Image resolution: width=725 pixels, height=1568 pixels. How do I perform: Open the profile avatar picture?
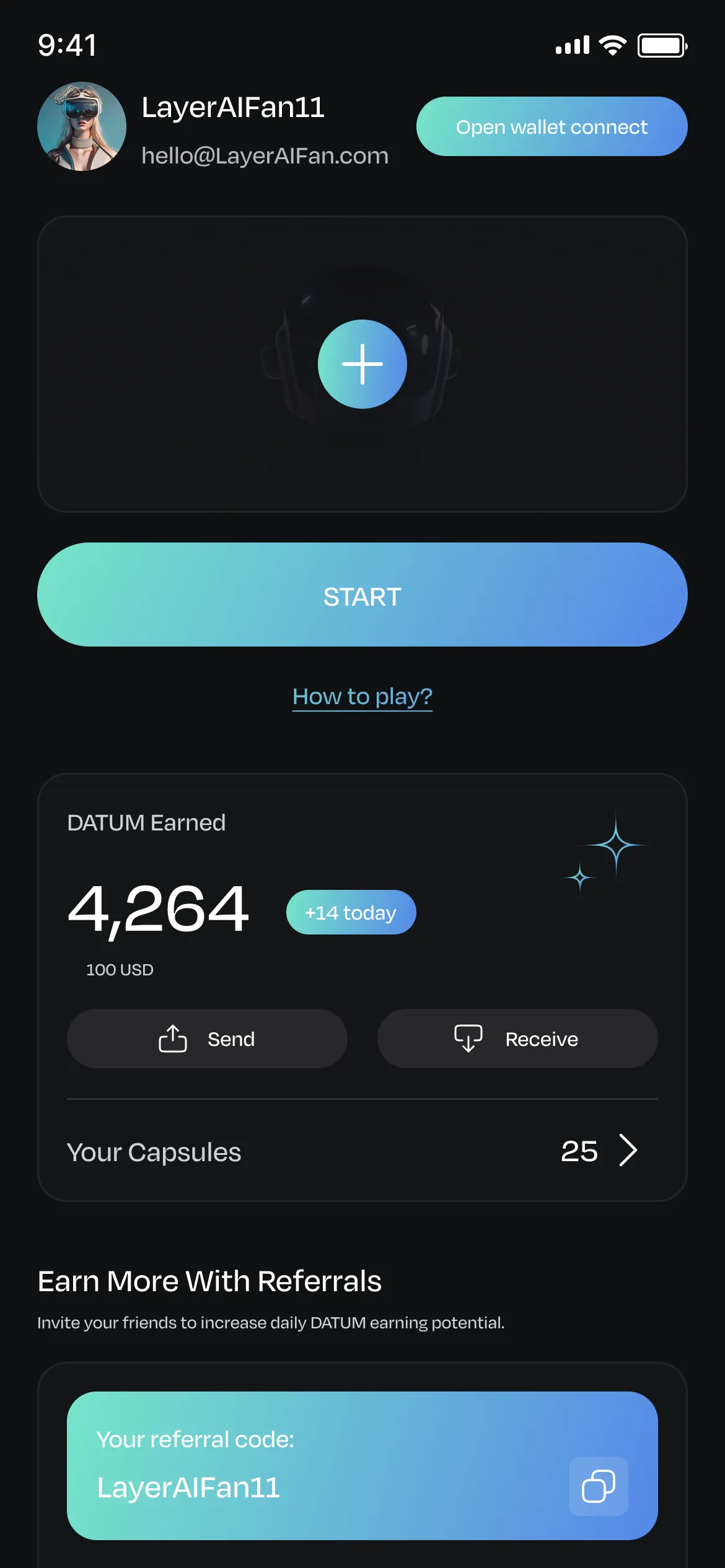(x=82, y=127)
